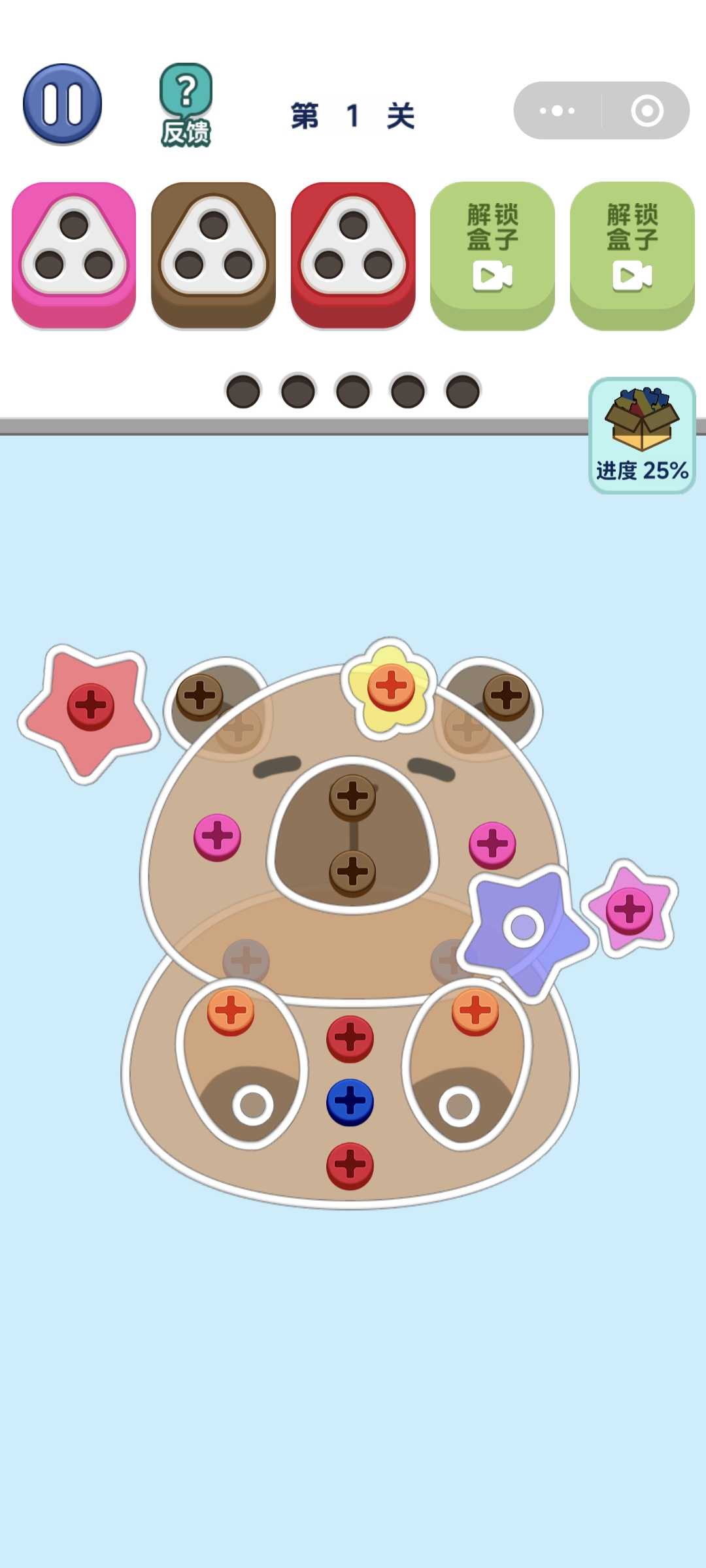Unscrew the brown screw on the right ear
The width and height of the screenshot is (706, 1568).
(x=507, y=696)
